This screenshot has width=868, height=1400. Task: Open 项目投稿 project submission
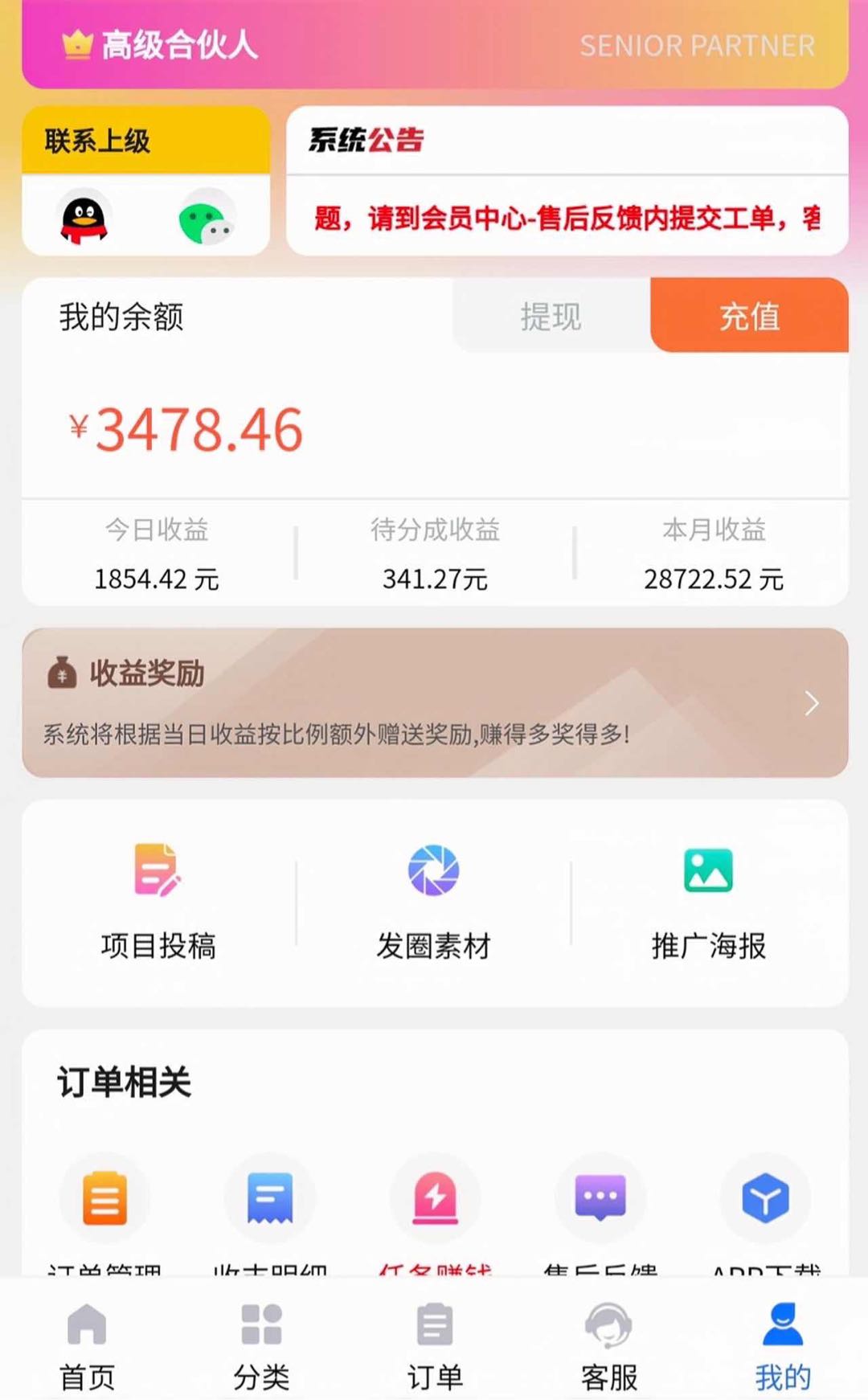click(158, 902)
